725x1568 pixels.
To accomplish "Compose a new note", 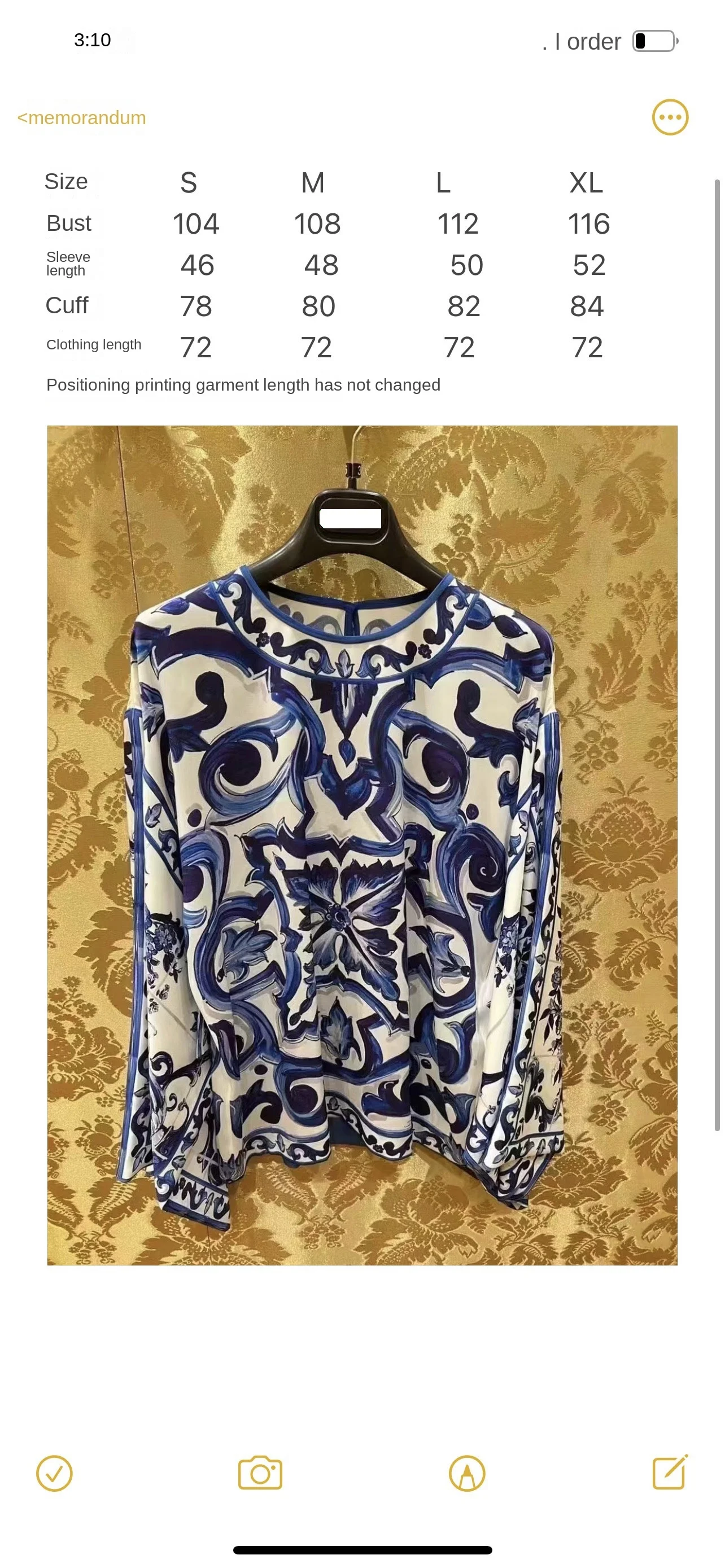I will pyautogui.click(x=670, y=1473).
